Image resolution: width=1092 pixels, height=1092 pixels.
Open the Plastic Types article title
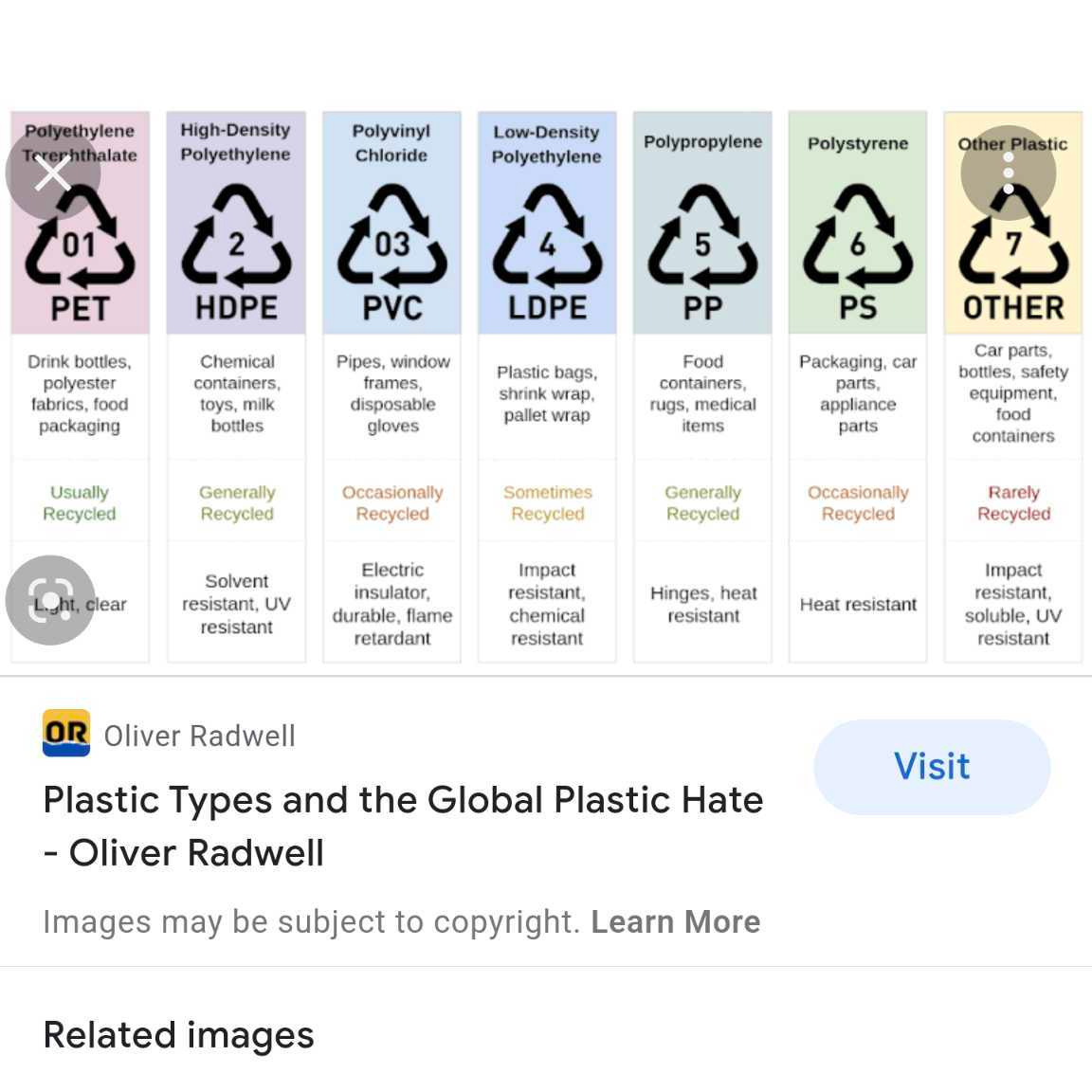[x=402, y=826]
